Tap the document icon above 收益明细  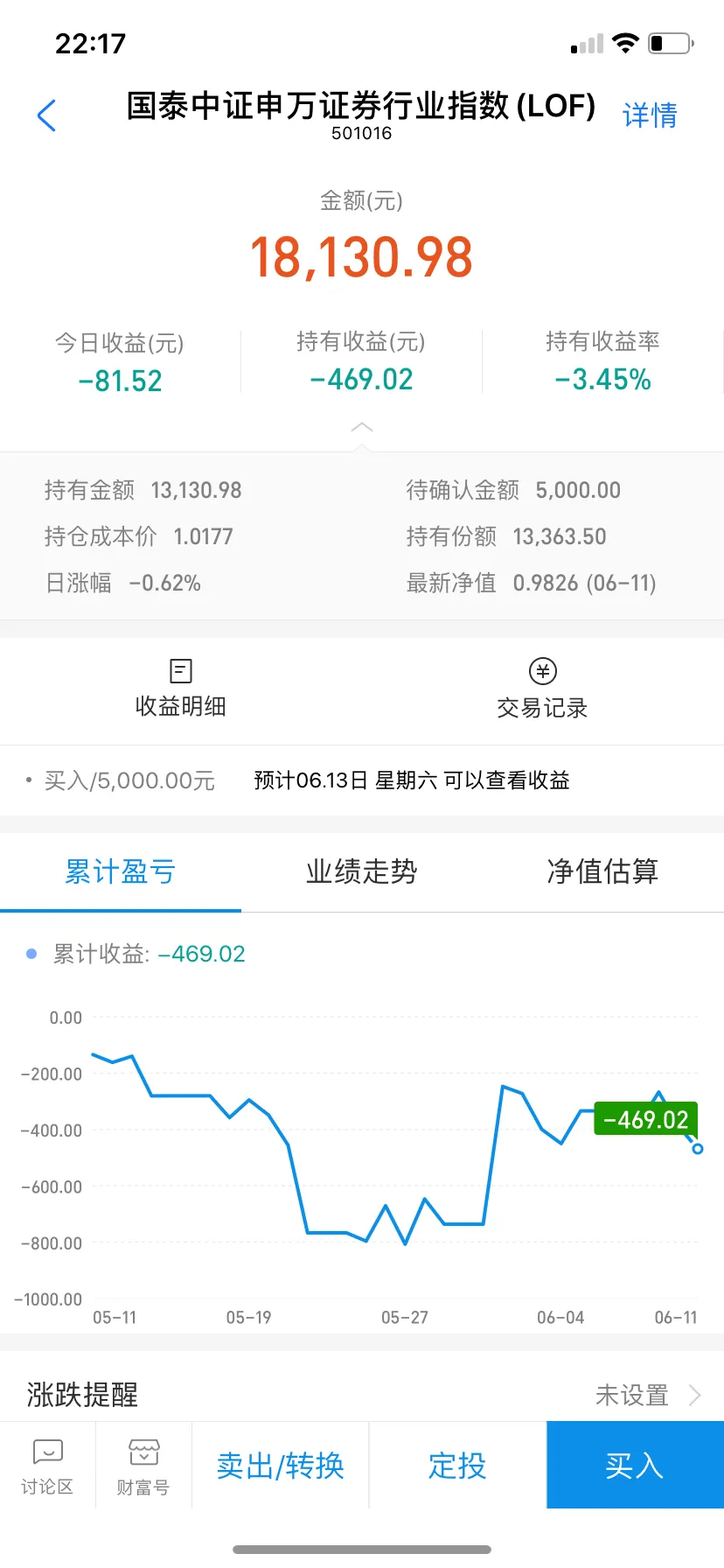pyautogui.click(x=180, y=669)
